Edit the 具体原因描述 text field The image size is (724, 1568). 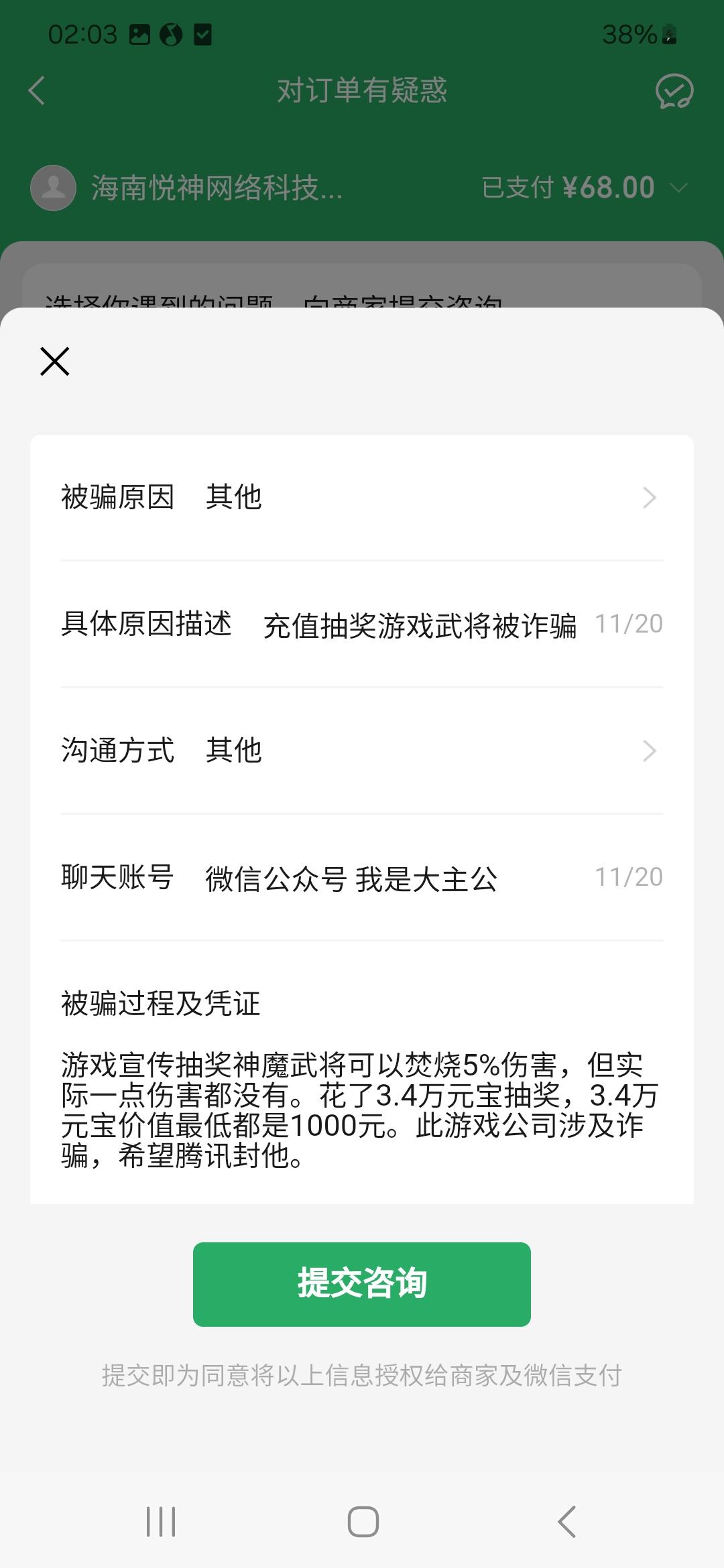(420, 625)
